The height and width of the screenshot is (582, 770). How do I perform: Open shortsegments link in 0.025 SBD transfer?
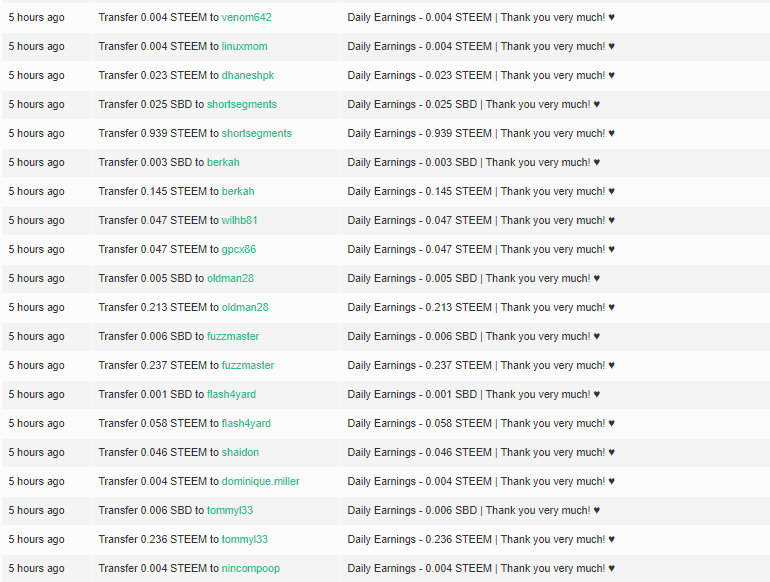(x=241, y=104)
